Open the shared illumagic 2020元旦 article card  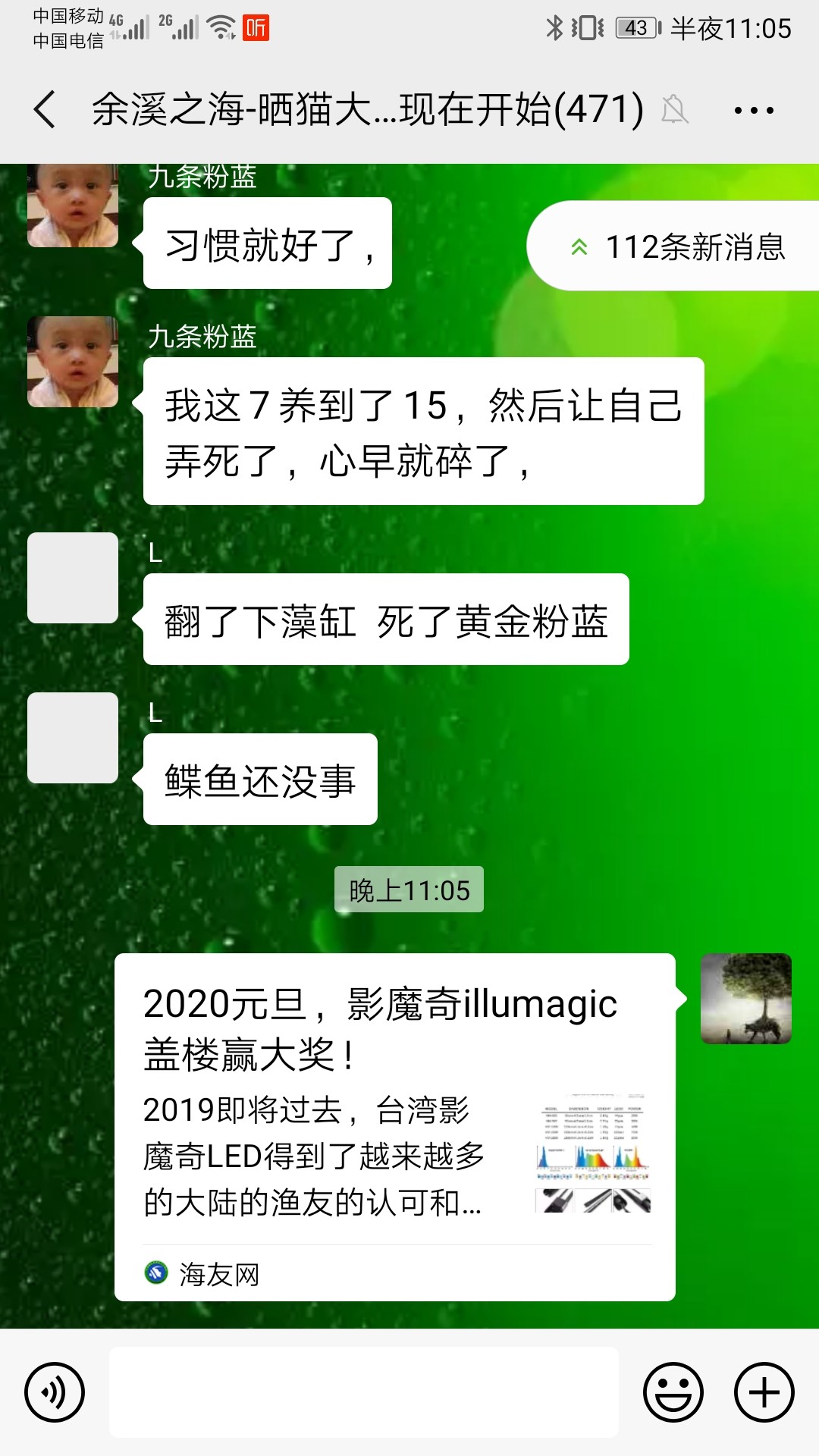(394, 1126)
